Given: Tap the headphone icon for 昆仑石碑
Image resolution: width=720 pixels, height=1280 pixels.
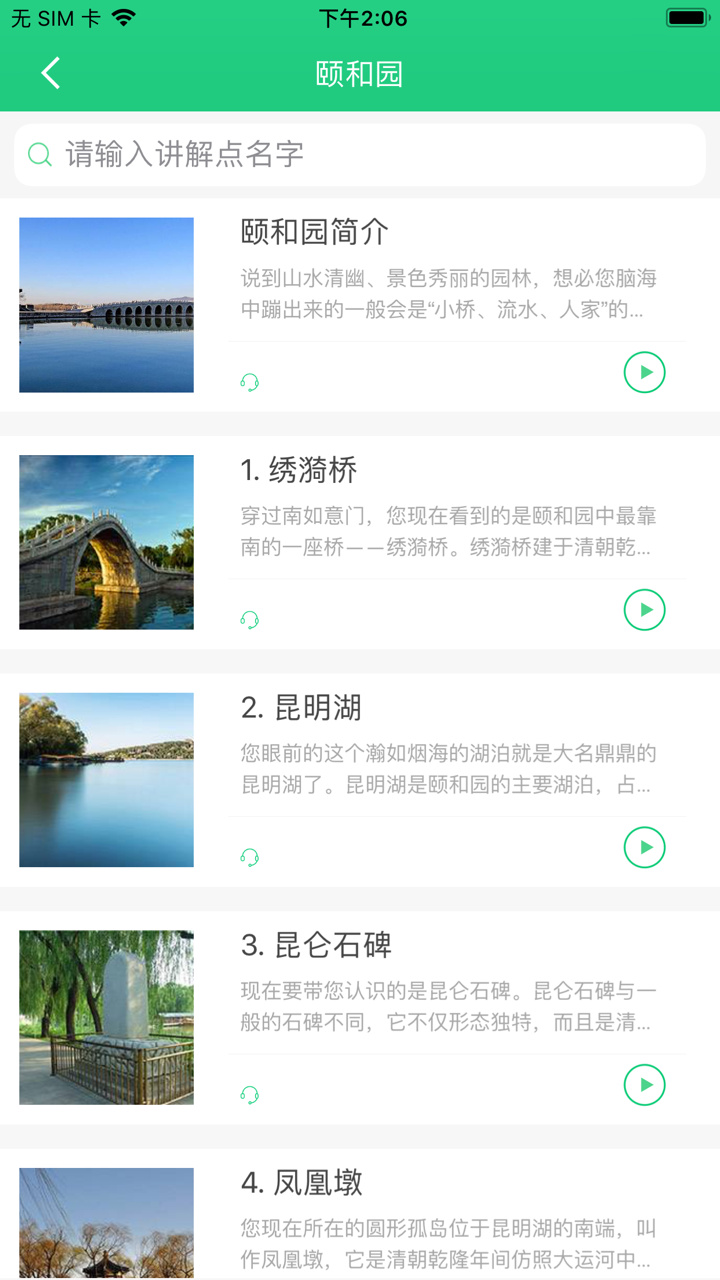Looking at the screenshot, I should pyautogui.click(x=248, y=1093).
